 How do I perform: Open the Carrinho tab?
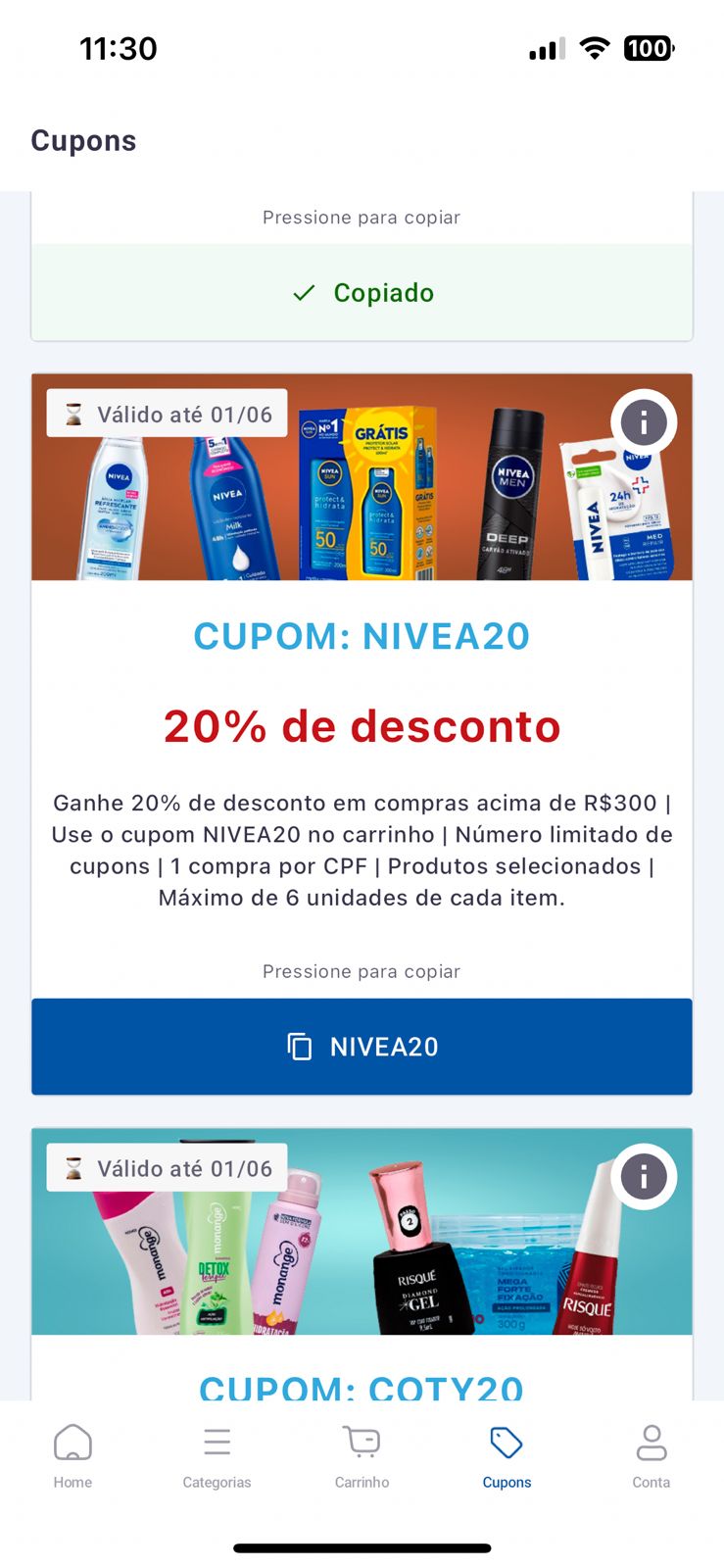point(362,1456)
